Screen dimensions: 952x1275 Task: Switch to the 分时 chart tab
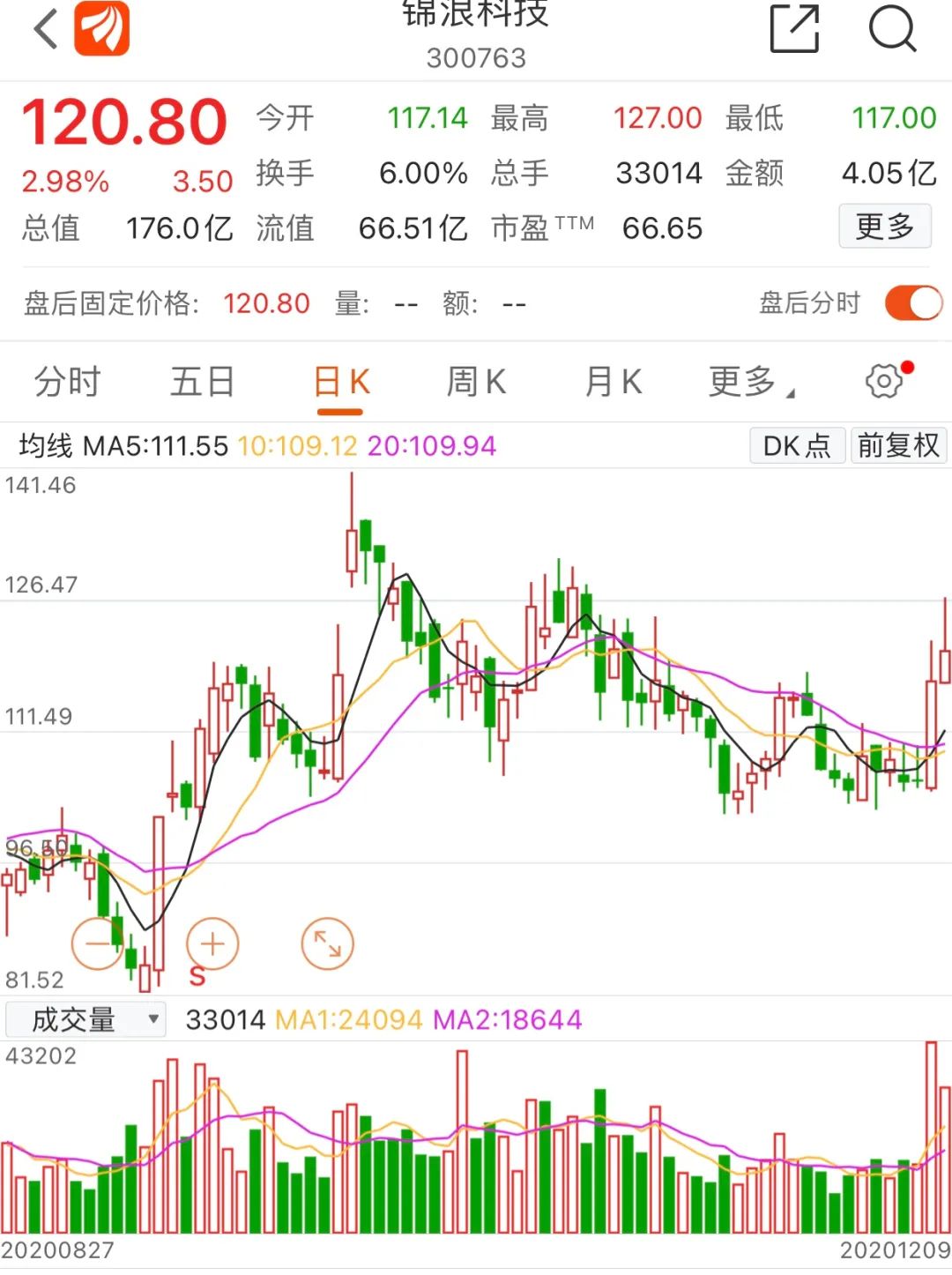[x=68, y=383]
